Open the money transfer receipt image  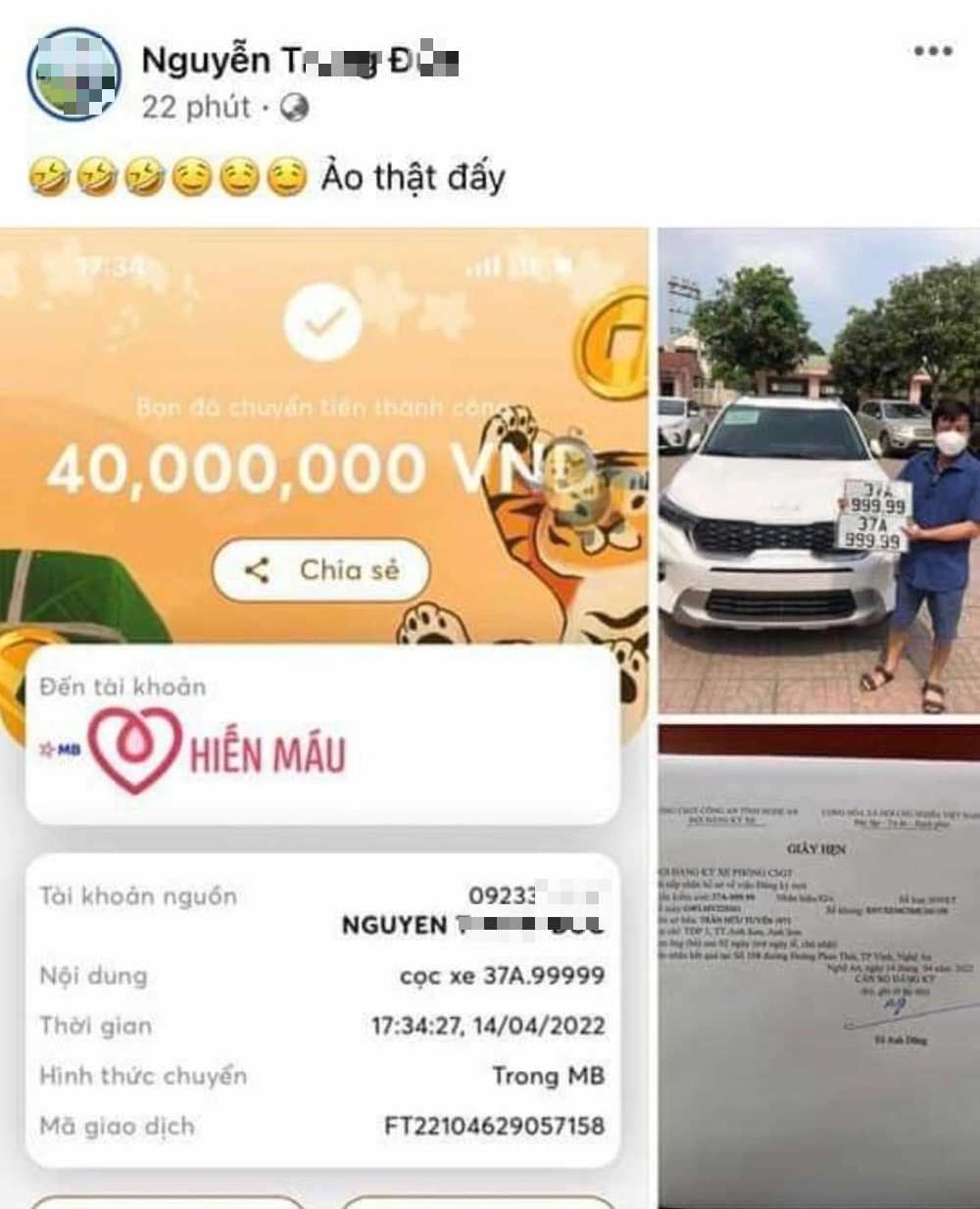click(323, 715)
